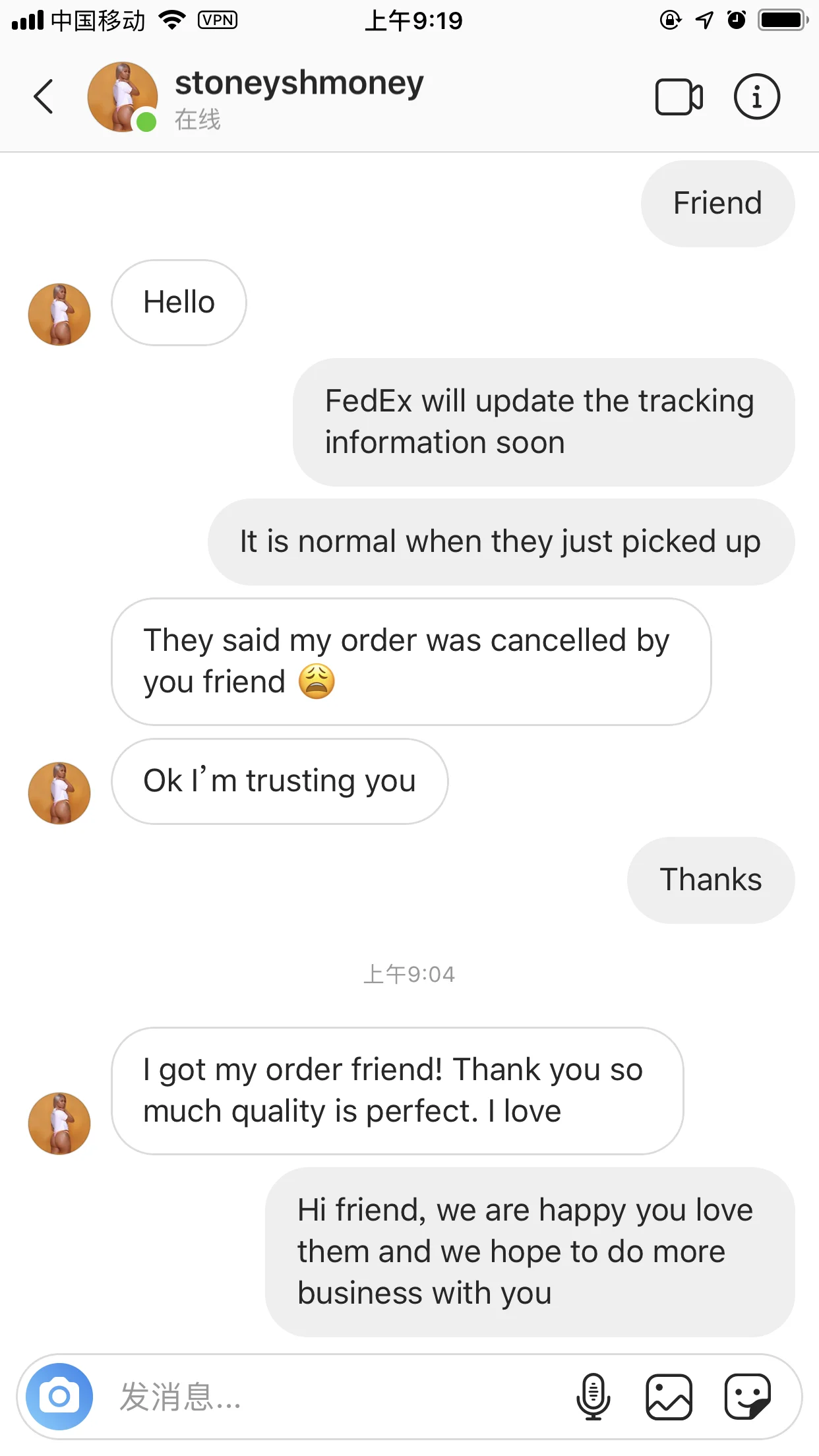Focus the message text field

coord(330,1397)
